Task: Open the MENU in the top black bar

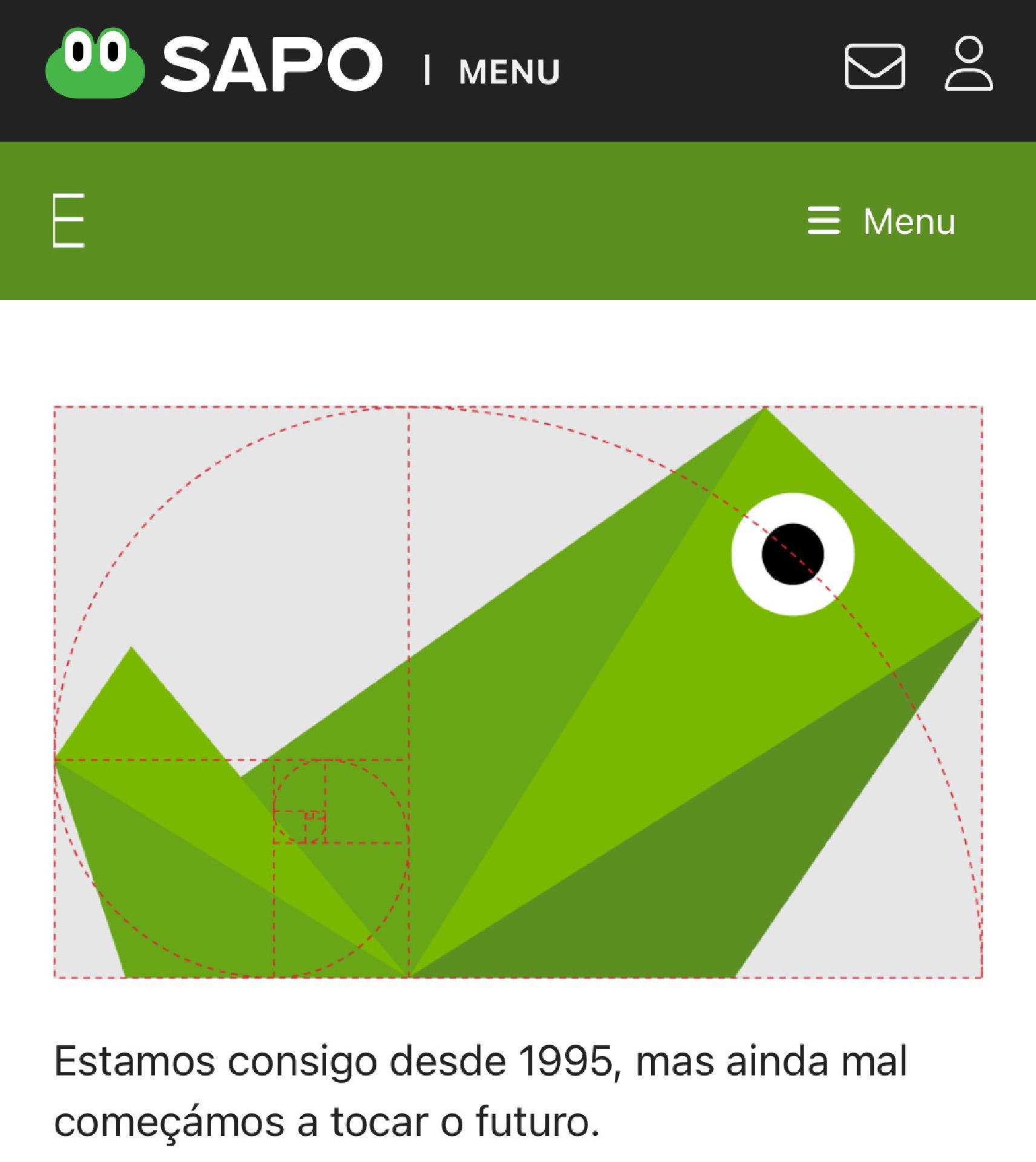Action: coord(509,72)
